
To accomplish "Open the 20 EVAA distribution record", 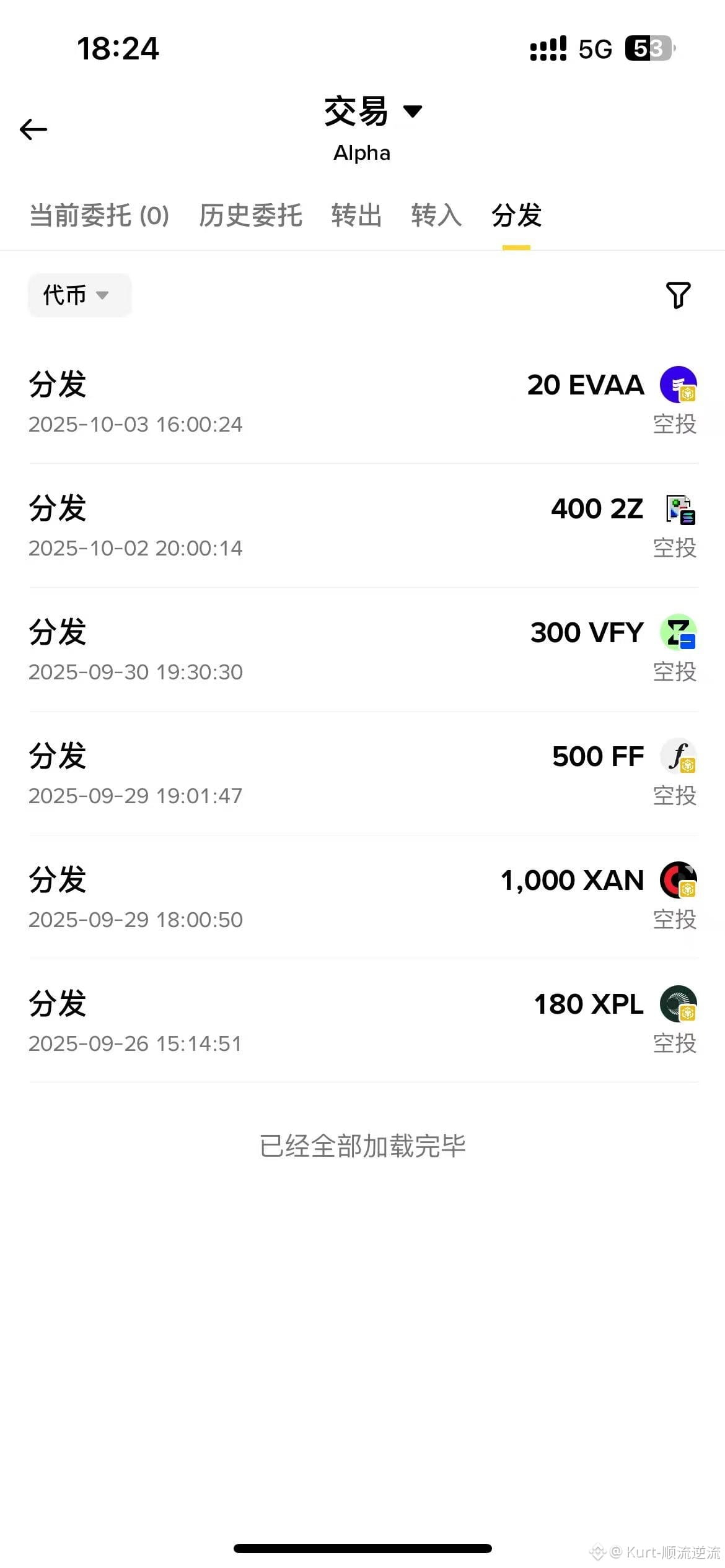I will click(362, 403).
